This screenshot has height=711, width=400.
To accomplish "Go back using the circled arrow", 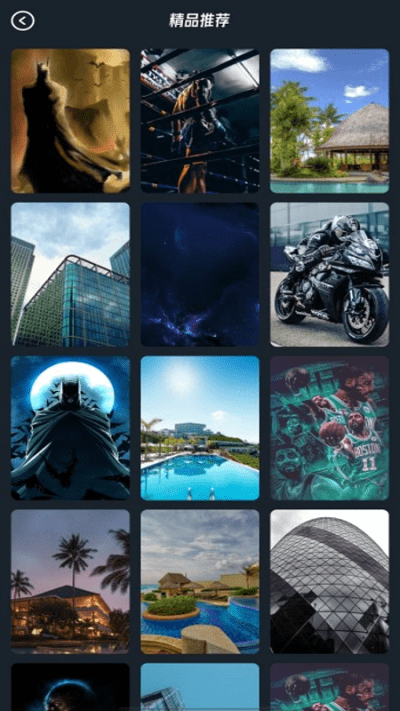I will (x=23, y=21).
